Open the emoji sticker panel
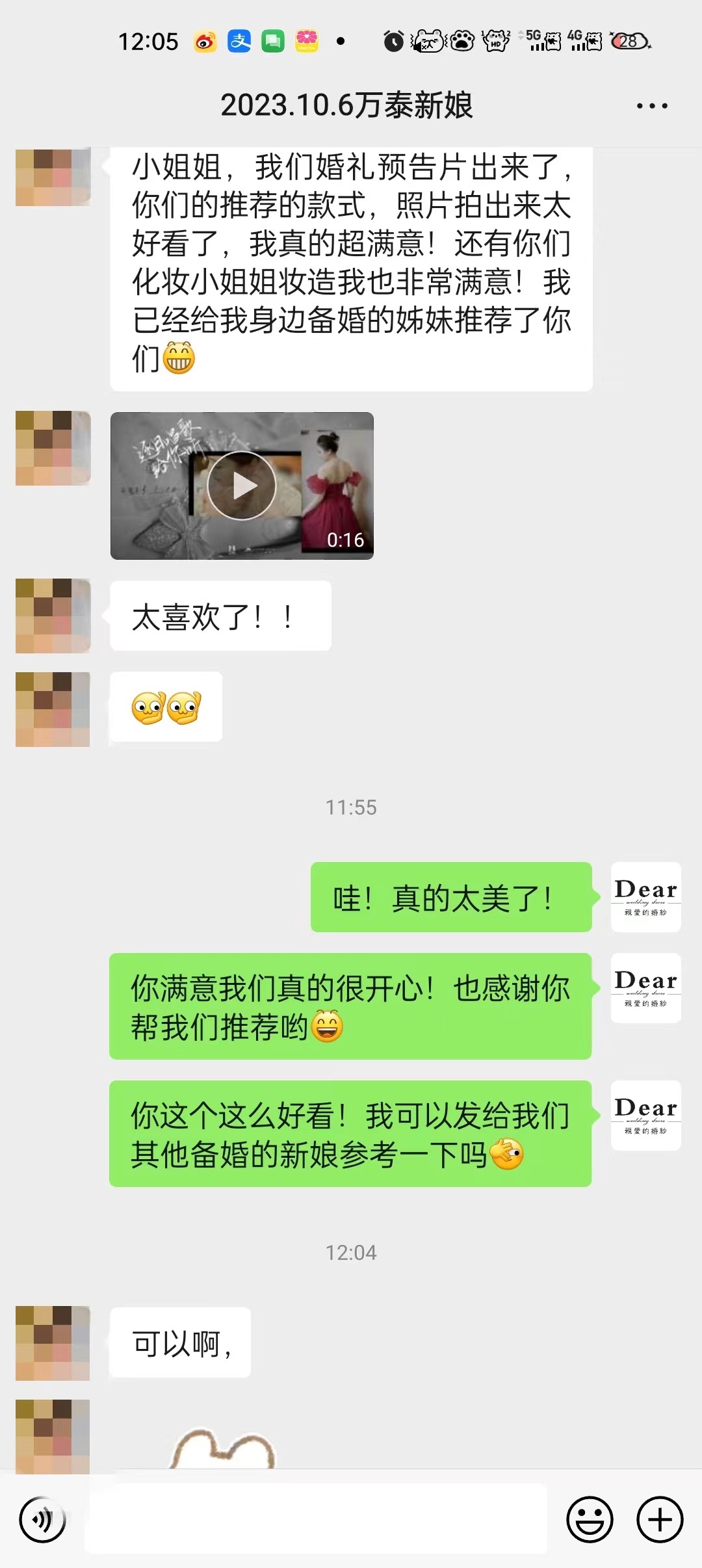Image resolution: width=702 pixels, height=1568 pixels. click(590, 1520)
